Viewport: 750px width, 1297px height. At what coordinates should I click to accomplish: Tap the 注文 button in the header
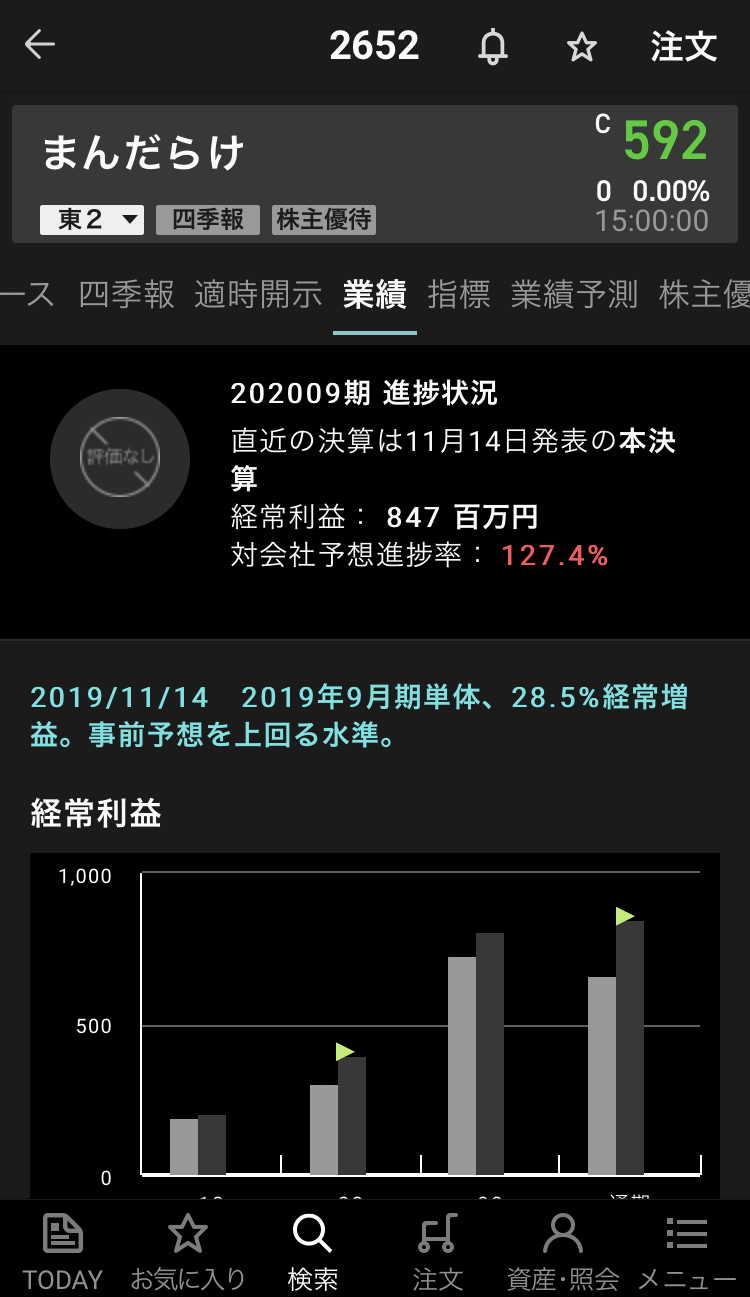coord(684,47)
